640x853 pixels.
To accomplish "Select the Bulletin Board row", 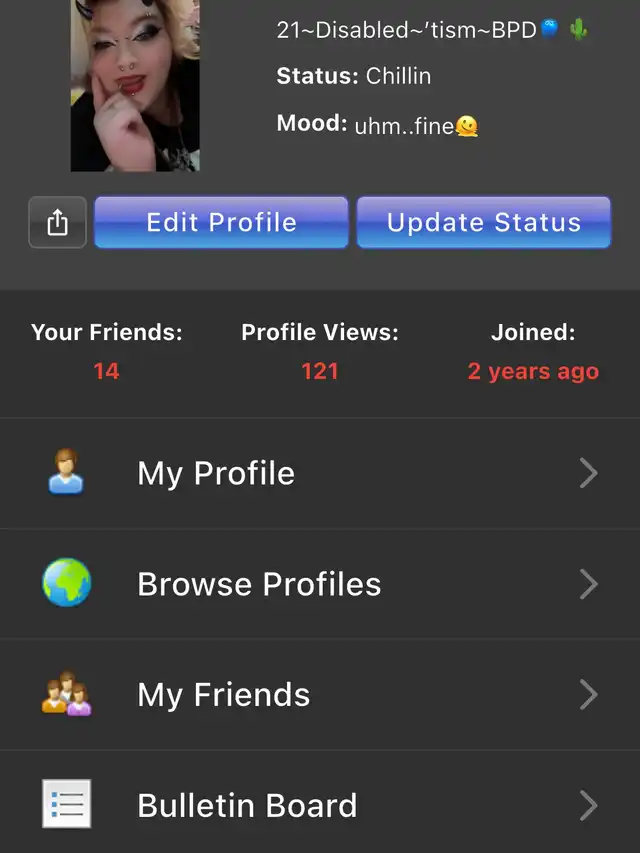I will pyautogui.click(x=320, y=805).
